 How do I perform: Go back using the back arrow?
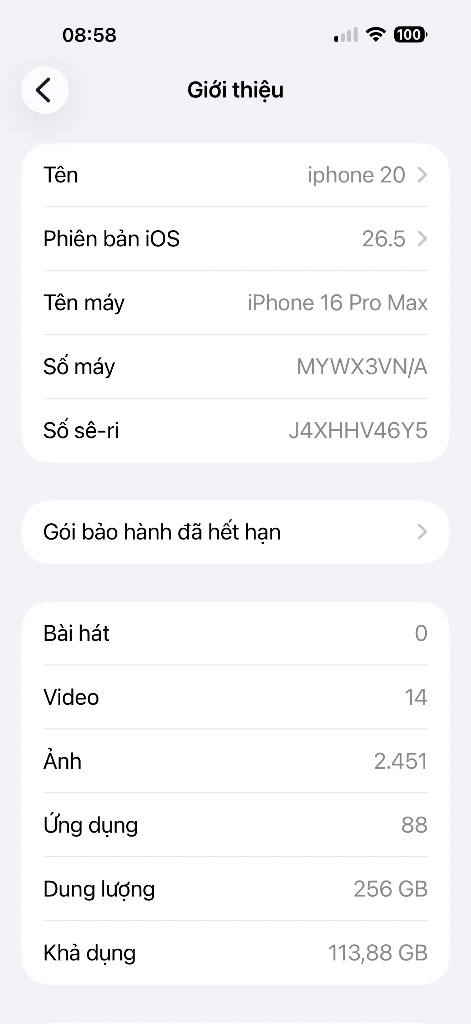[44, 90]
